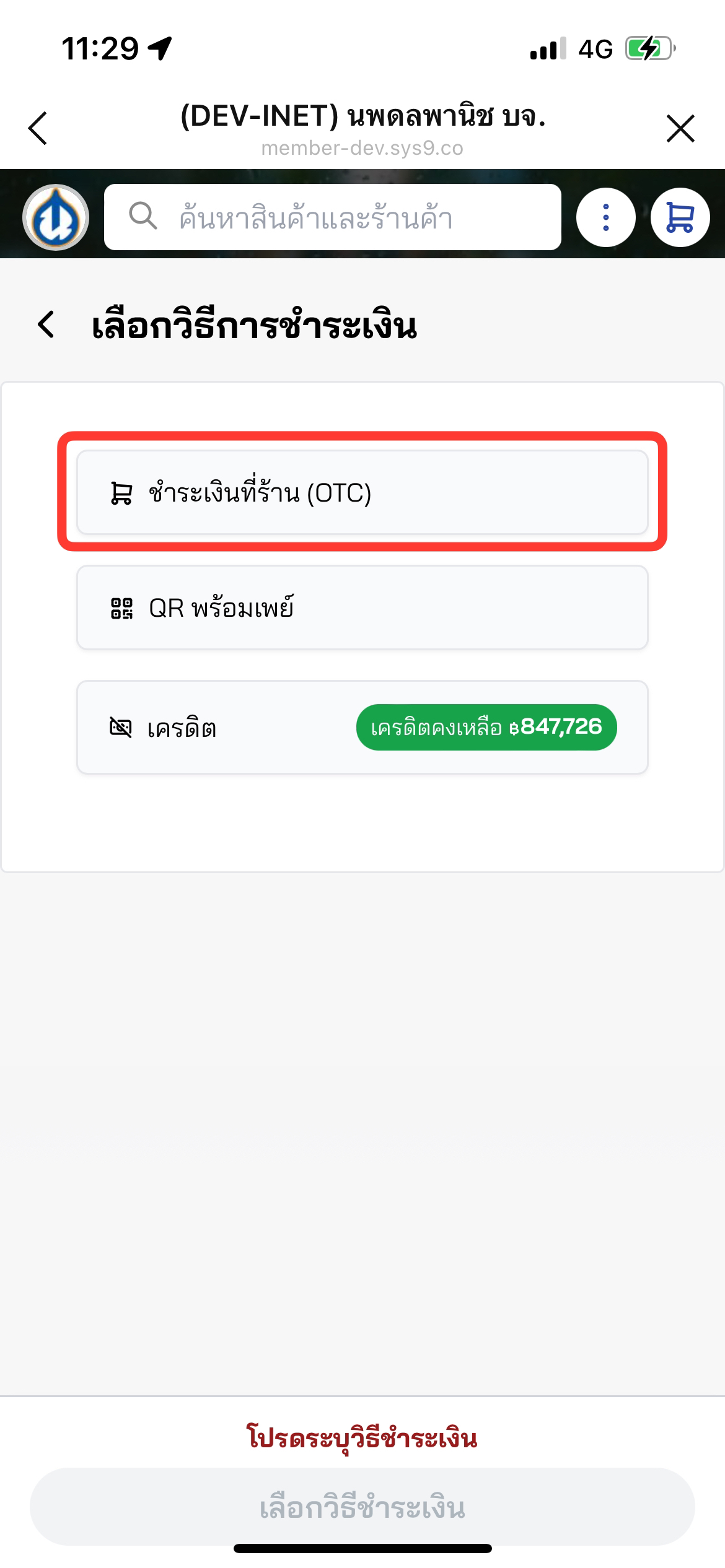This screenshot has height=1568, width=725.
Task: Go back from the payment method page
Action: point(46,324)
